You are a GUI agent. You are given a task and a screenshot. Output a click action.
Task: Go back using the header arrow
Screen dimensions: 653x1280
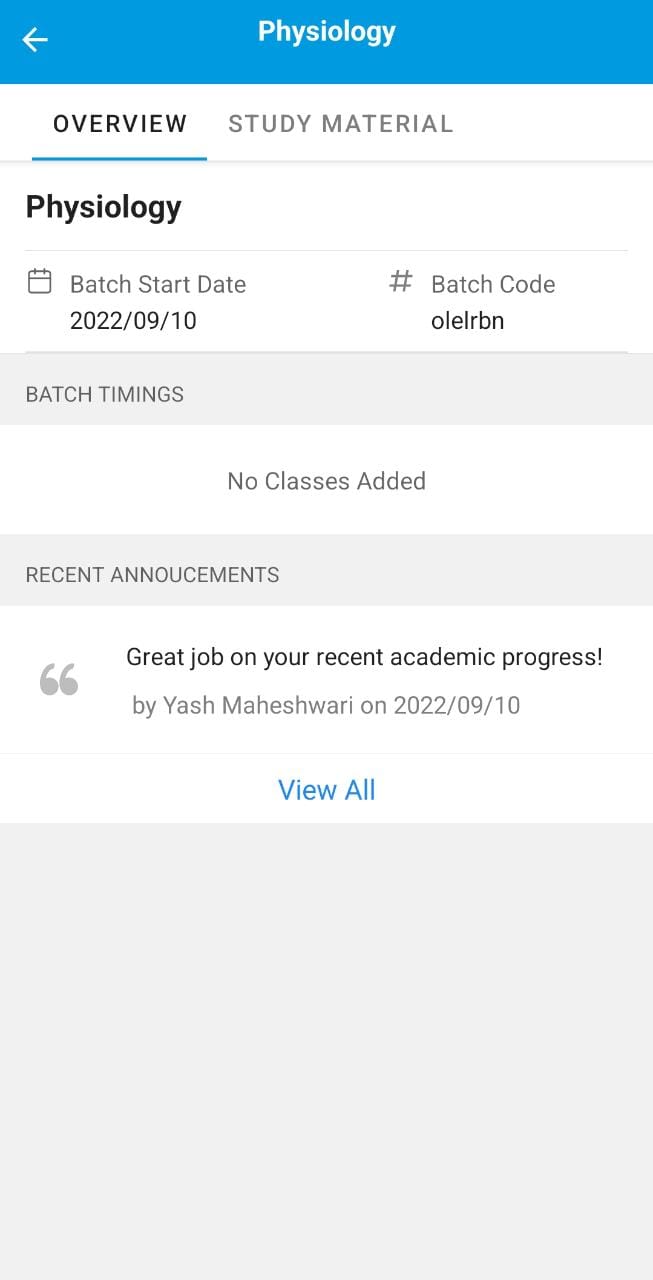click(x=35, y=40)
